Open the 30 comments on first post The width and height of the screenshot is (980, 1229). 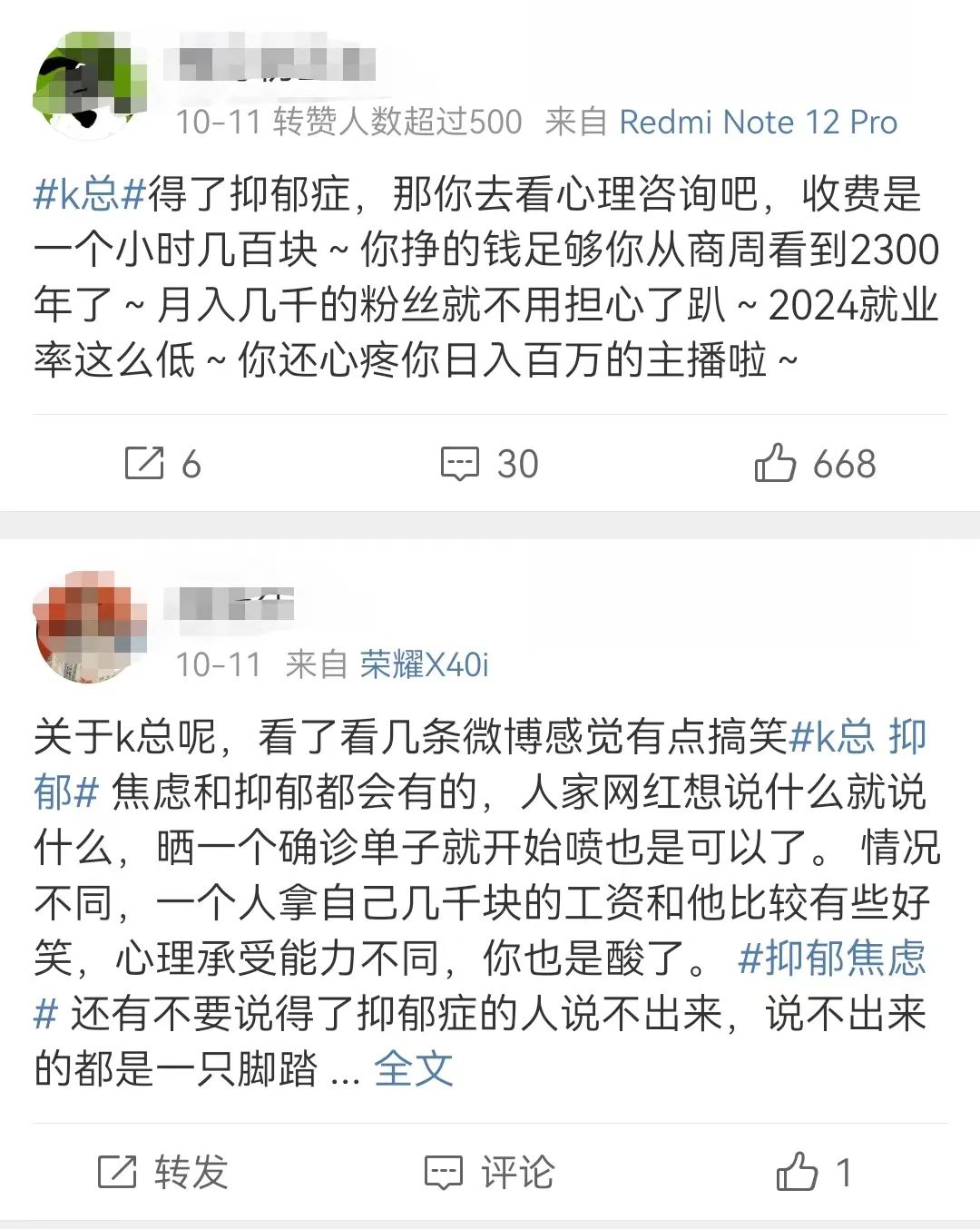489,464
